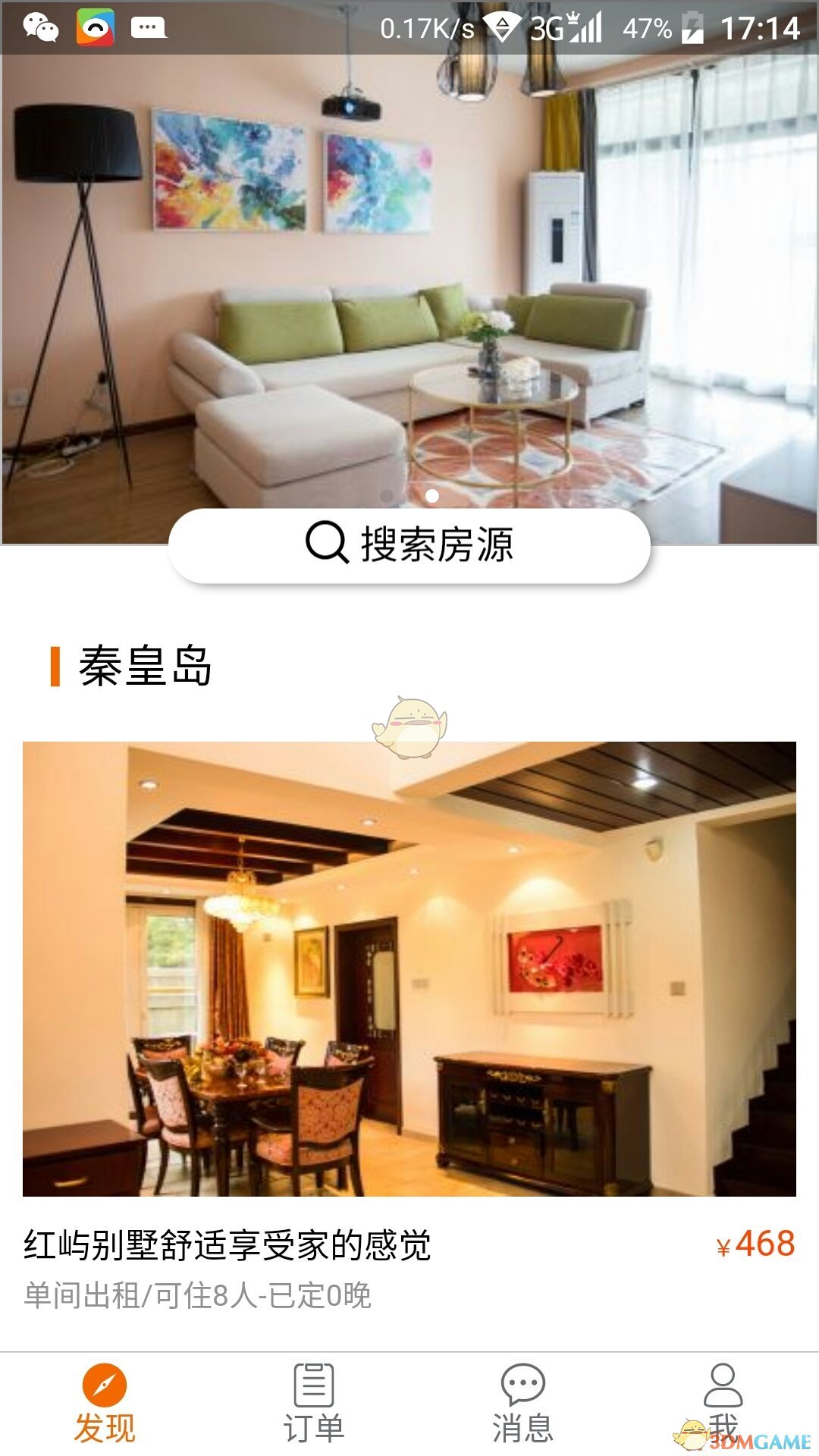
Task: Switch to the 订单 tab
Action: 313,1403
